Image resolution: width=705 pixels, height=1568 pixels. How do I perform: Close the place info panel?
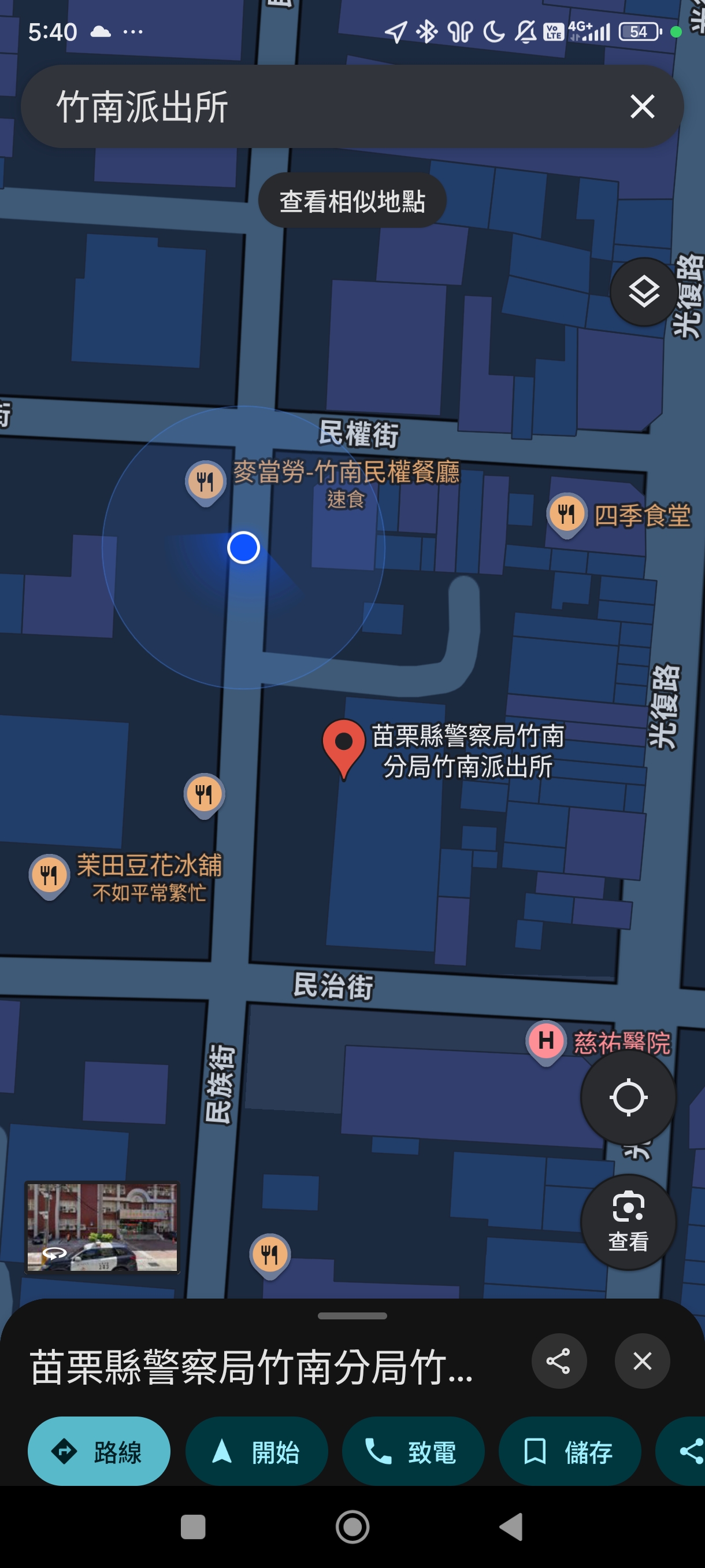(642, 1361)
